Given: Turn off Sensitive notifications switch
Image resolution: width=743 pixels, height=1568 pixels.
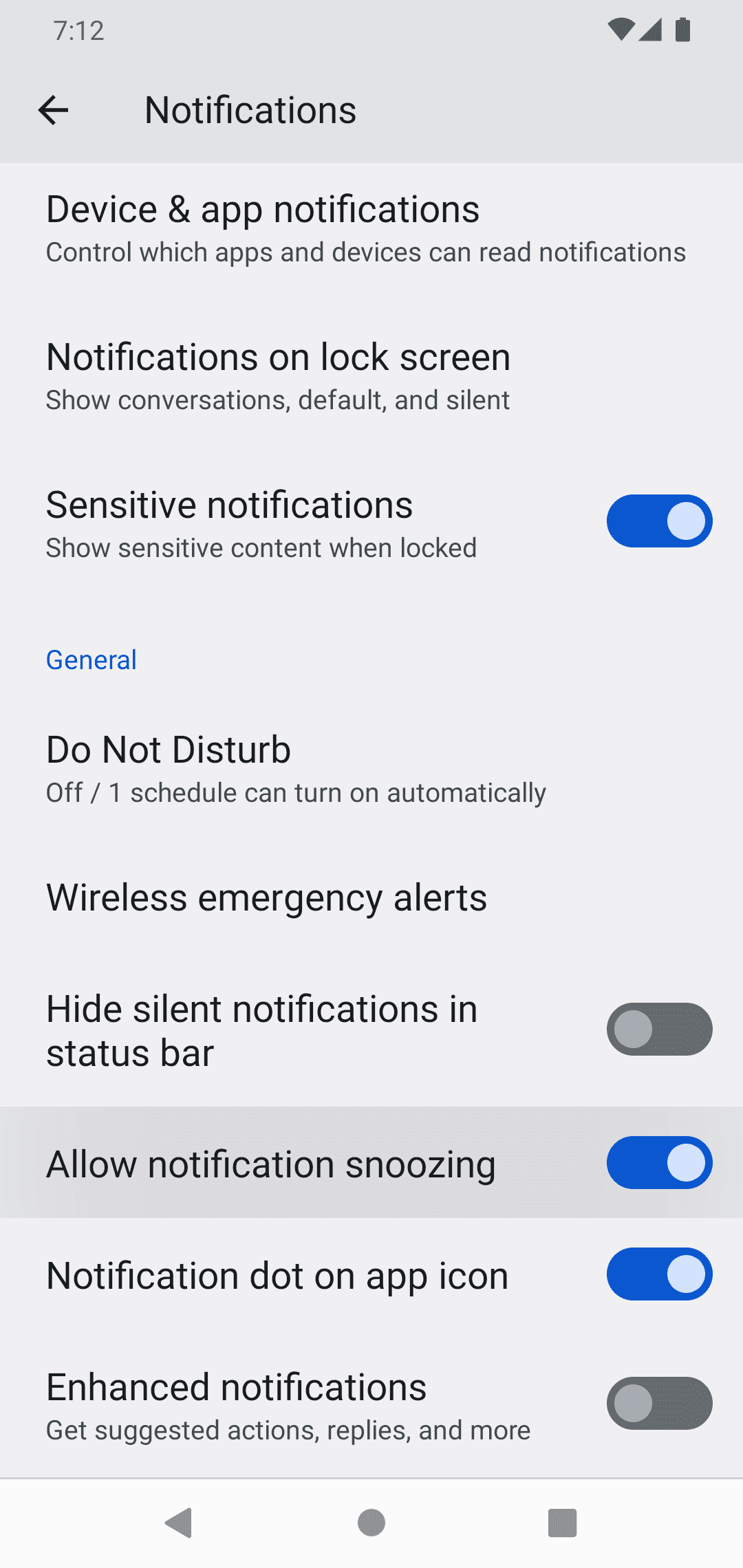Looking at the screenshot, I should [658, 521].
